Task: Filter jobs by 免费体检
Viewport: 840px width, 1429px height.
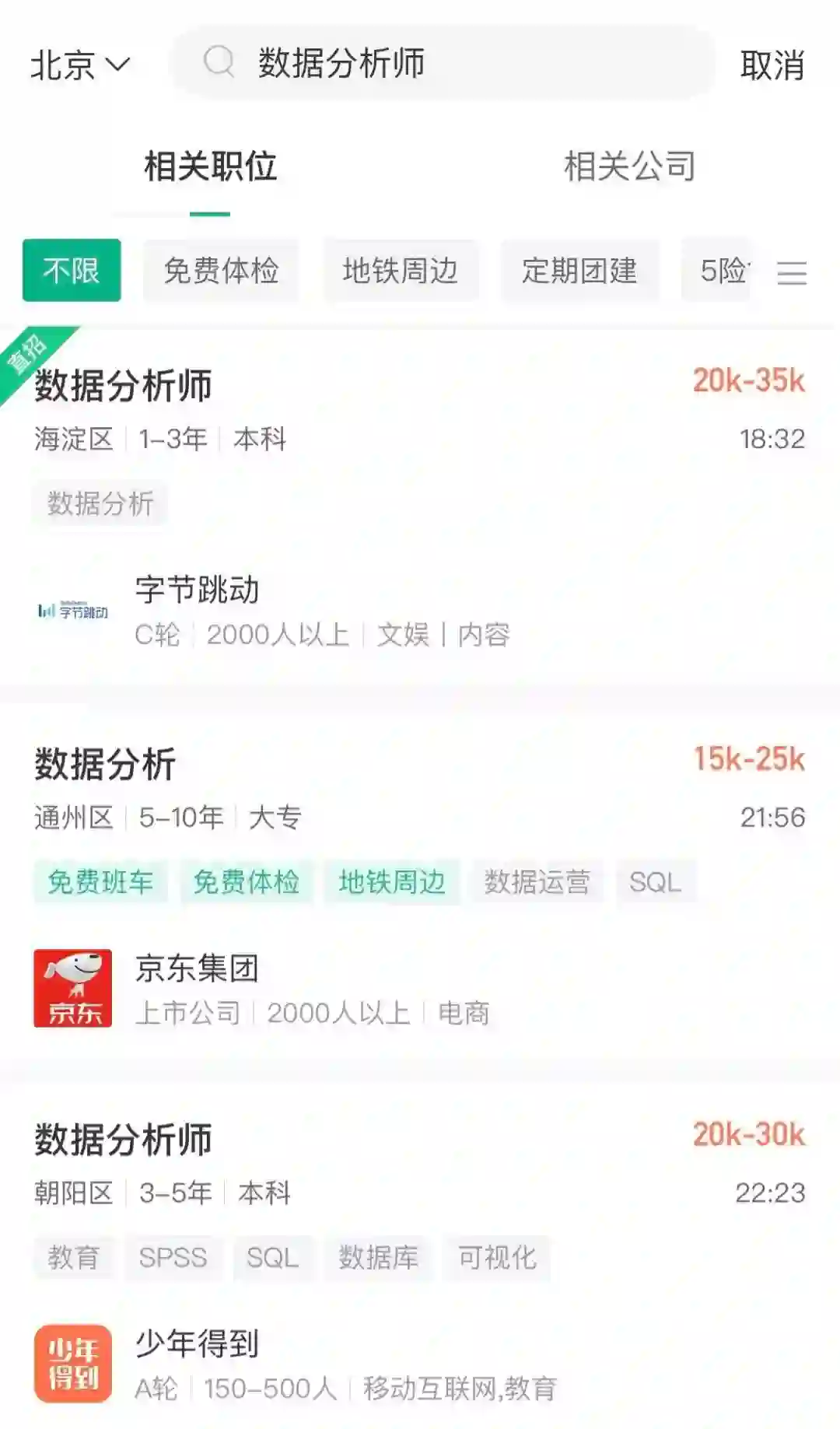Action: (221, 271)
